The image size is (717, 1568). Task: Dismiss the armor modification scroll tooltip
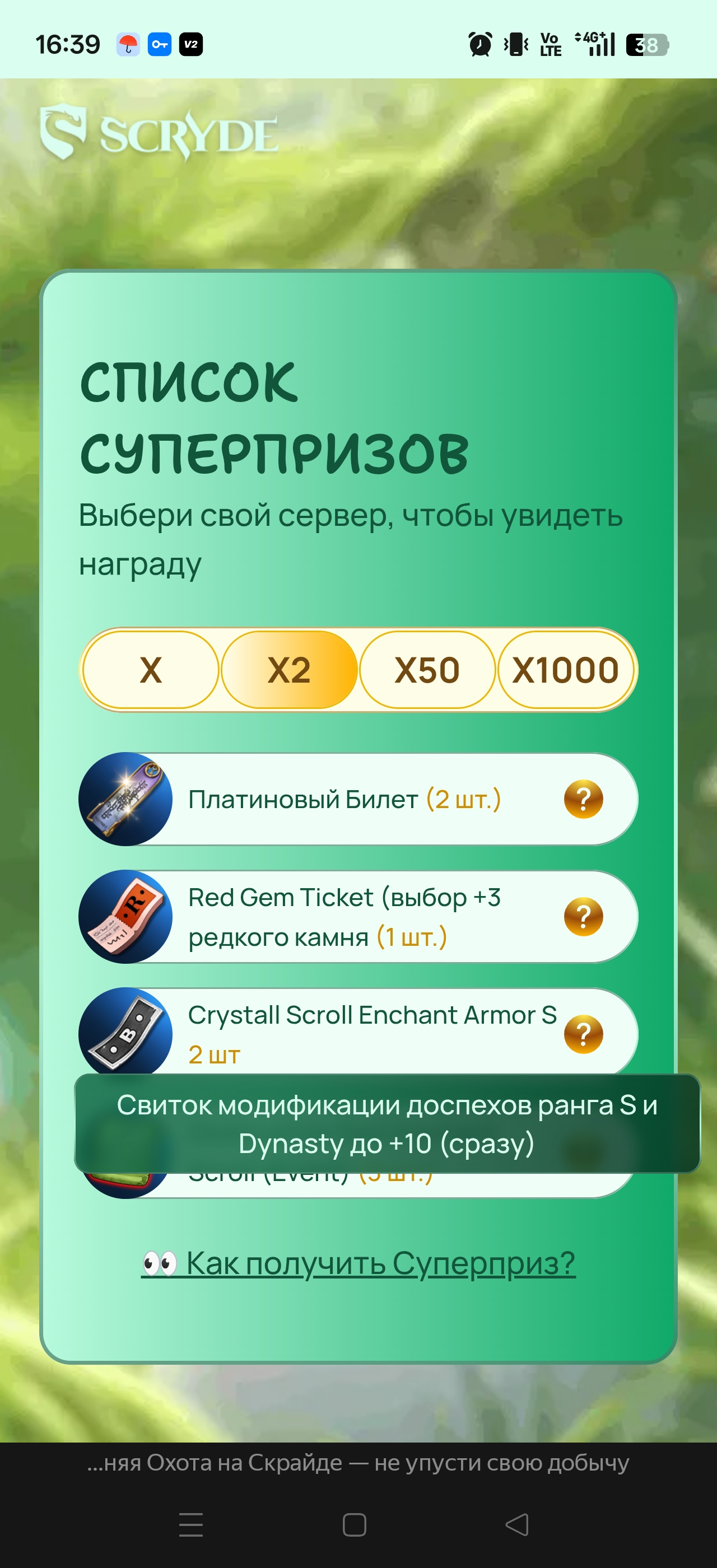tap(388, 1122)
